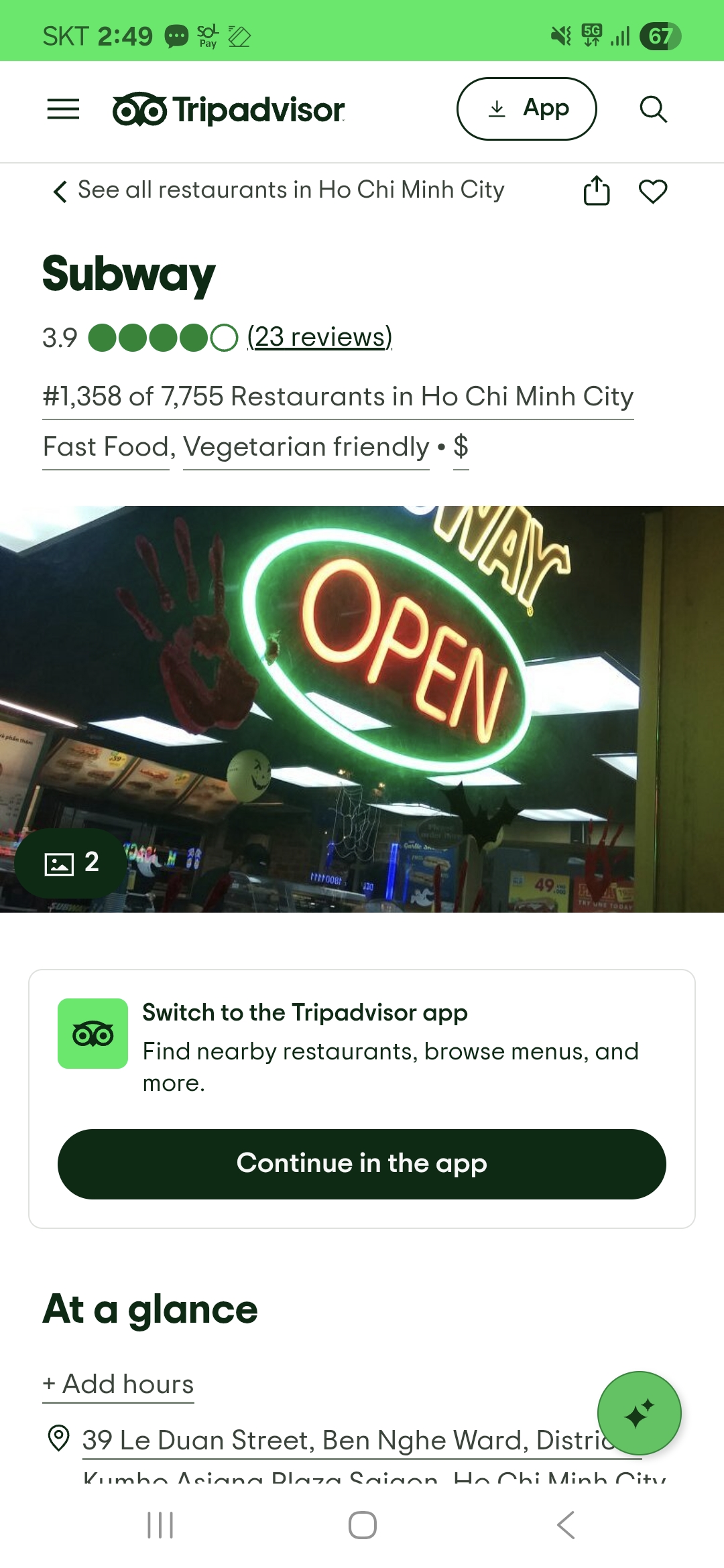Select the Fast Food category link
Viewport: 724px width, 1568px height.
point(106,447)
